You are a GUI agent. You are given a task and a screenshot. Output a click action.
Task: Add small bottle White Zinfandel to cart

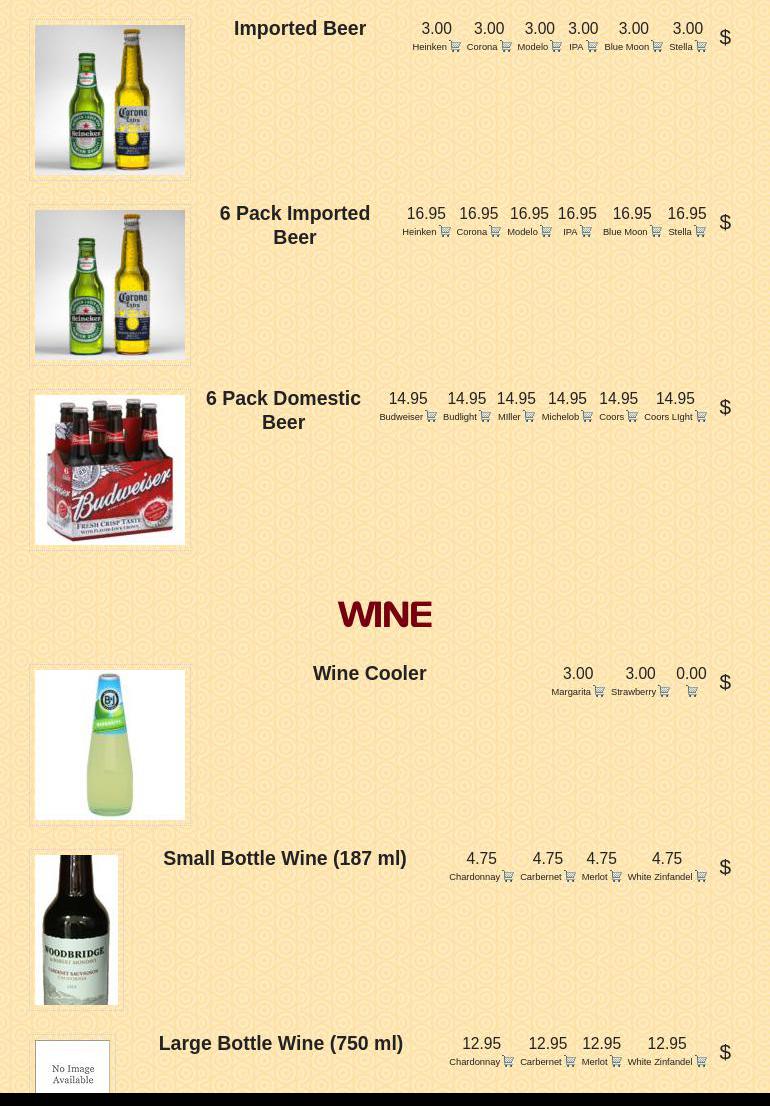(x=700, y=876)
